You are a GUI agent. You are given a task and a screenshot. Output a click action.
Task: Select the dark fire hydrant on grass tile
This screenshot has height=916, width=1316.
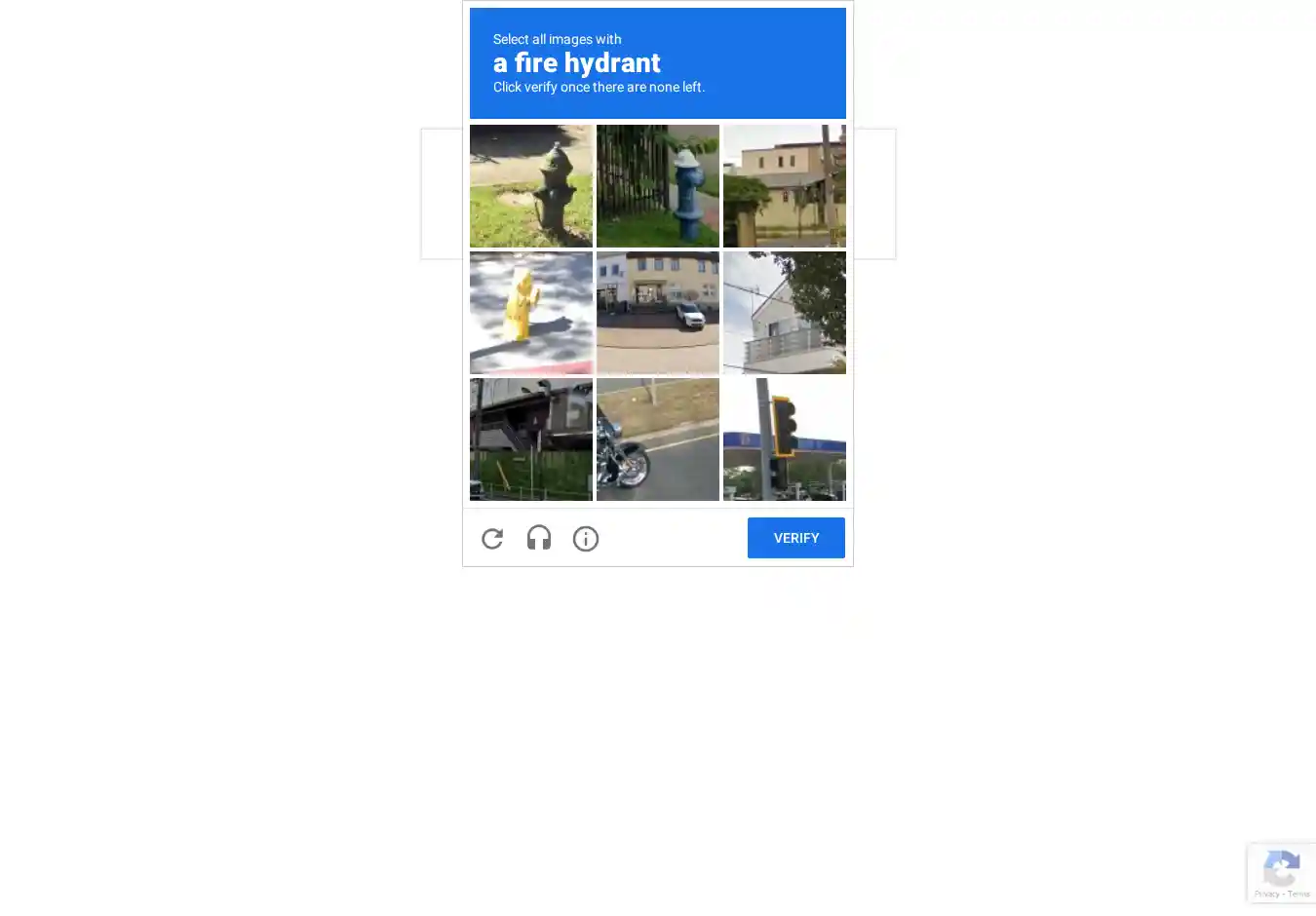point(531,186)
